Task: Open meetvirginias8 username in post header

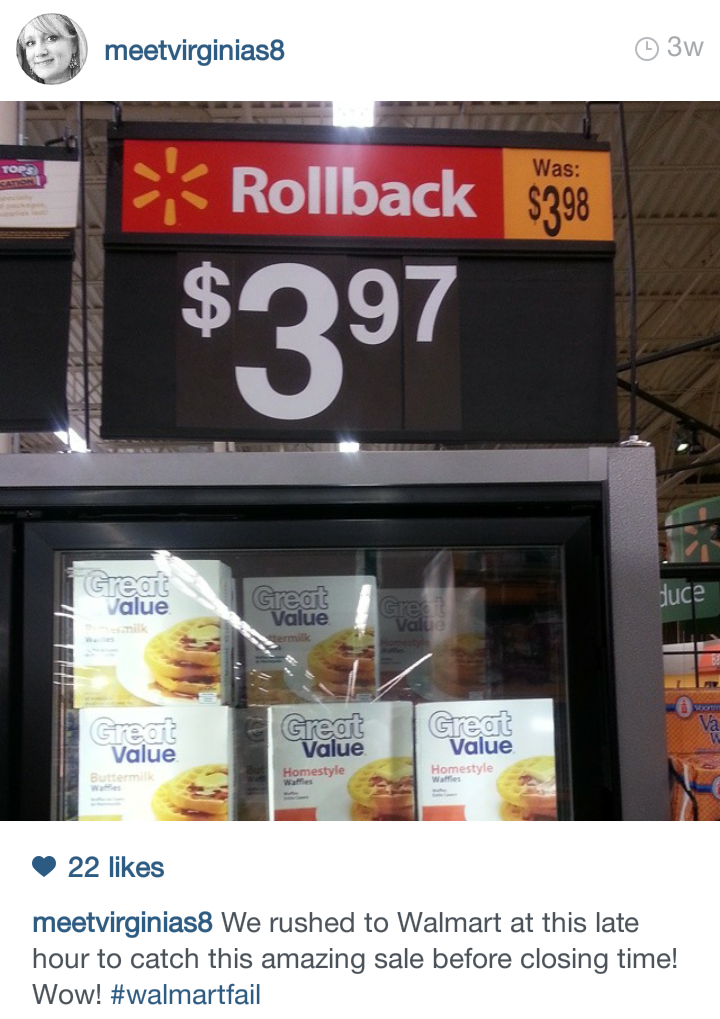Action: click(194, 50)
